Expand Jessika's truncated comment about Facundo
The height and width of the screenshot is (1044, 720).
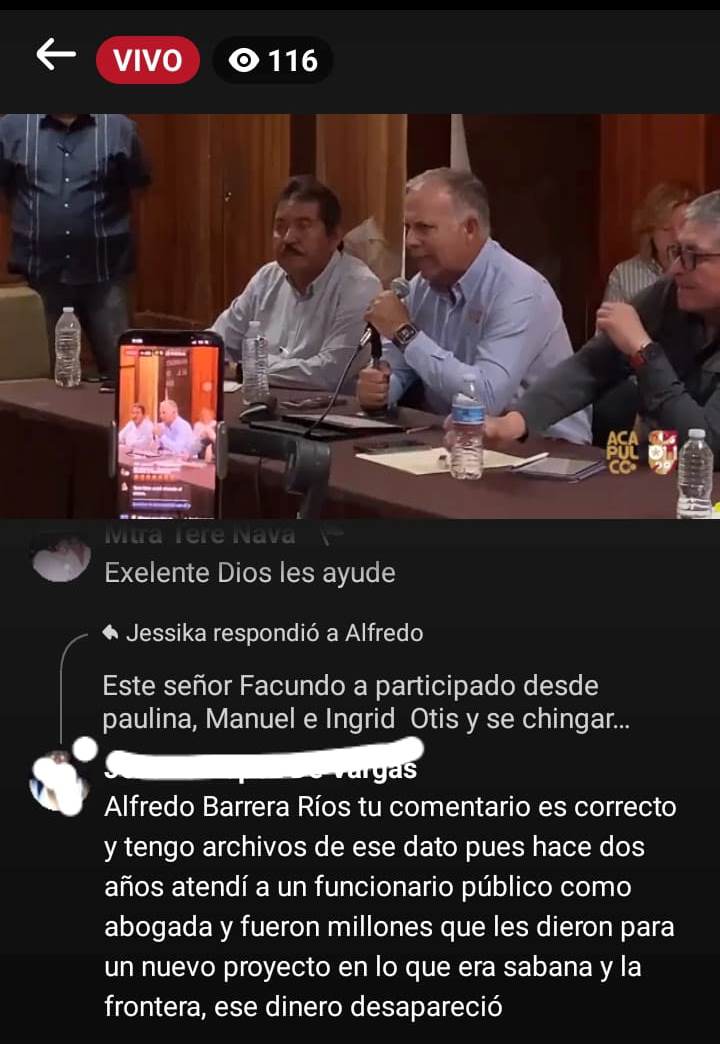365,703
